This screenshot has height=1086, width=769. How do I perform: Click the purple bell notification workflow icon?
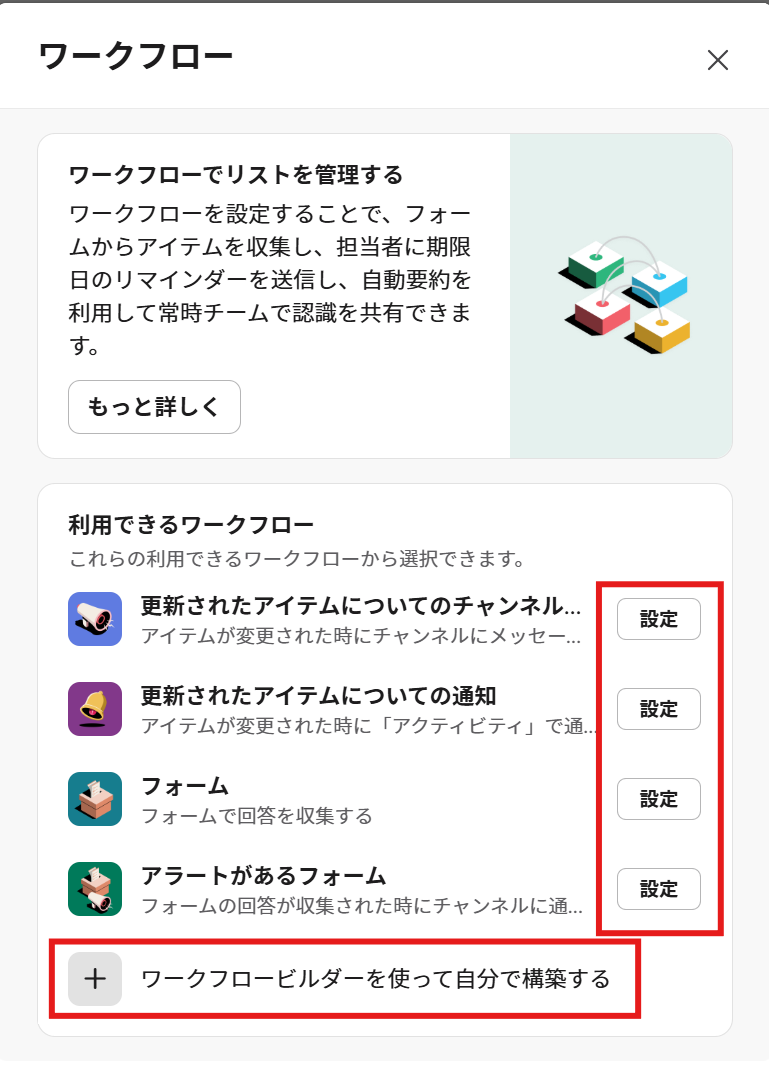(x=95, y=709)
